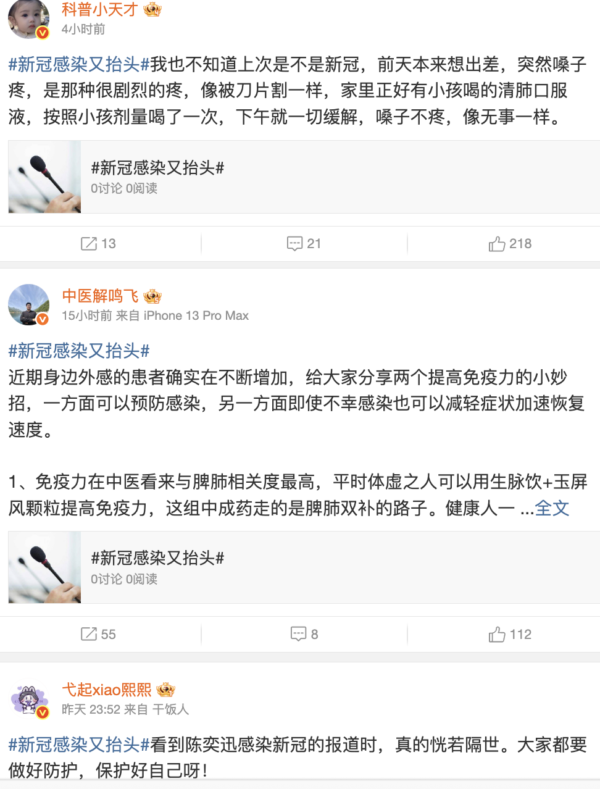
Task: Open the username 科普小天才
Action: click(102, 9)
